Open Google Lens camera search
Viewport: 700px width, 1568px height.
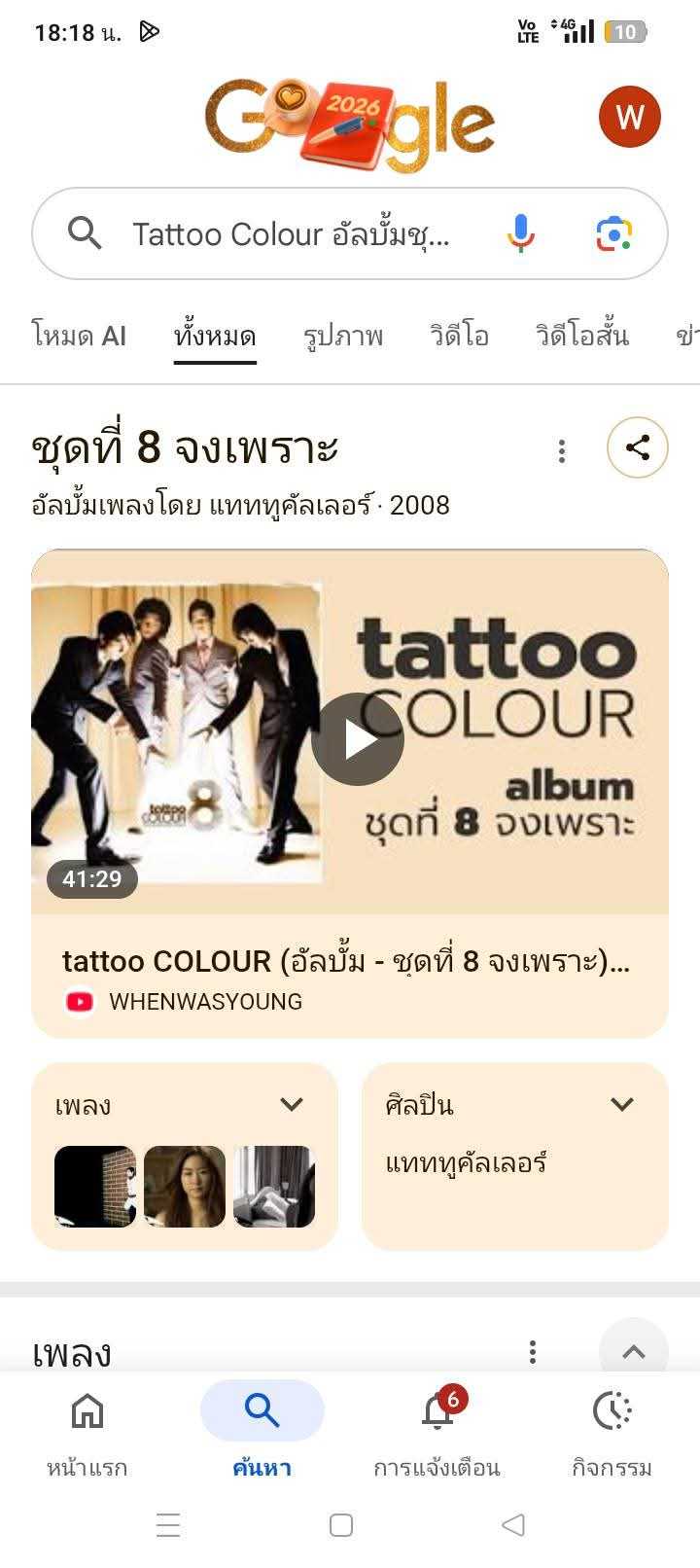[613, 233]
